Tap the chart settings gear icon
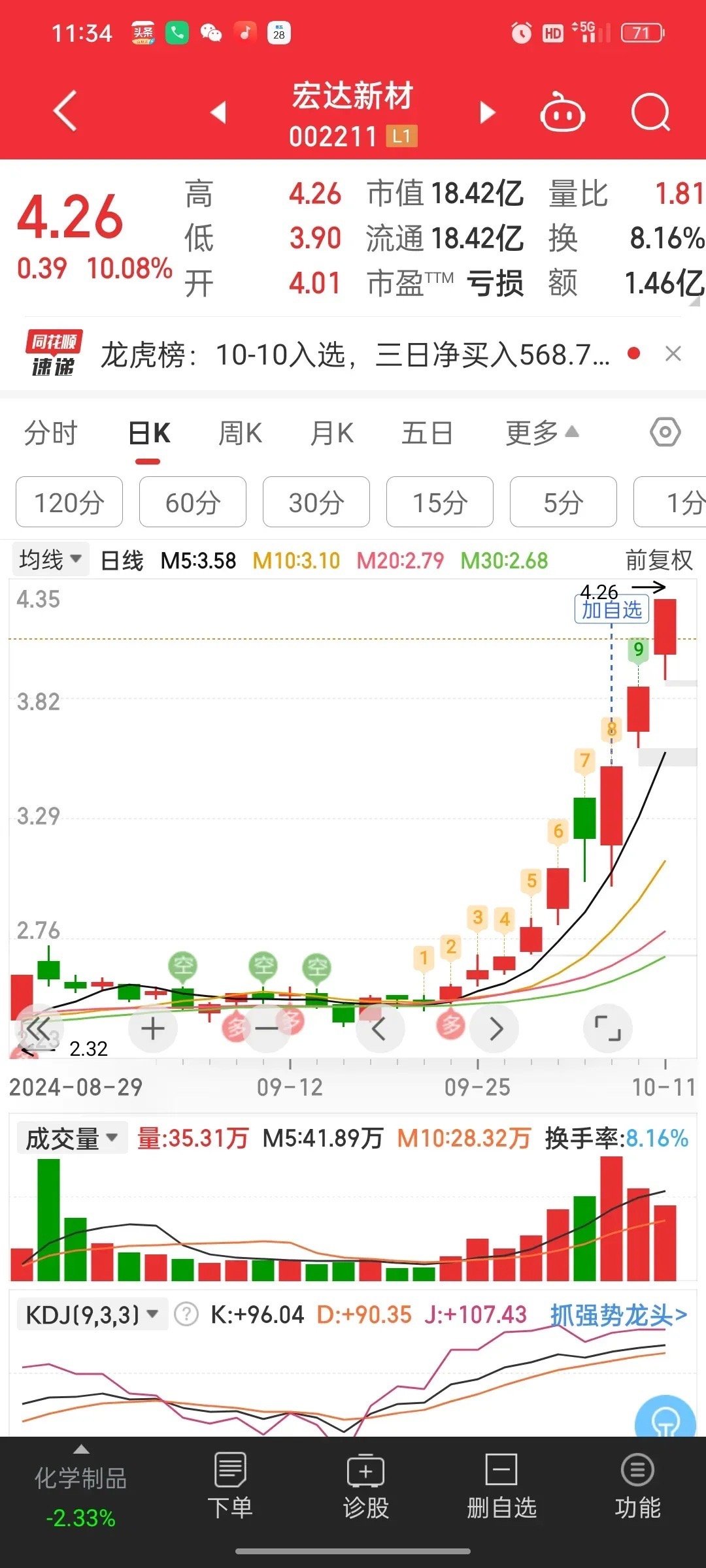This screenshot has height=1568, width=706. 664,432
